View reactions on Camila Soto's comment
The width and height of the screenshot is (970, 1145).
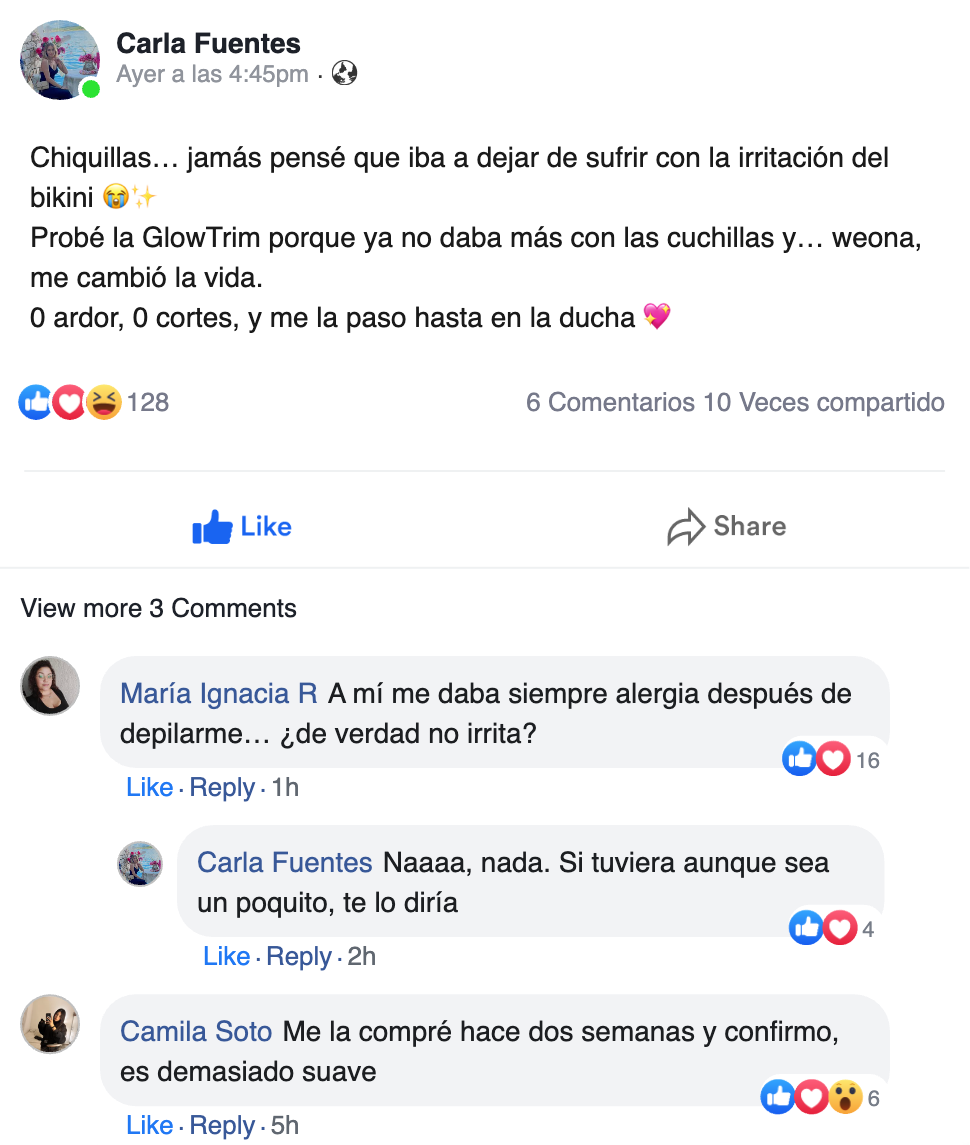pyautogui.click(x=820, y=1098)
